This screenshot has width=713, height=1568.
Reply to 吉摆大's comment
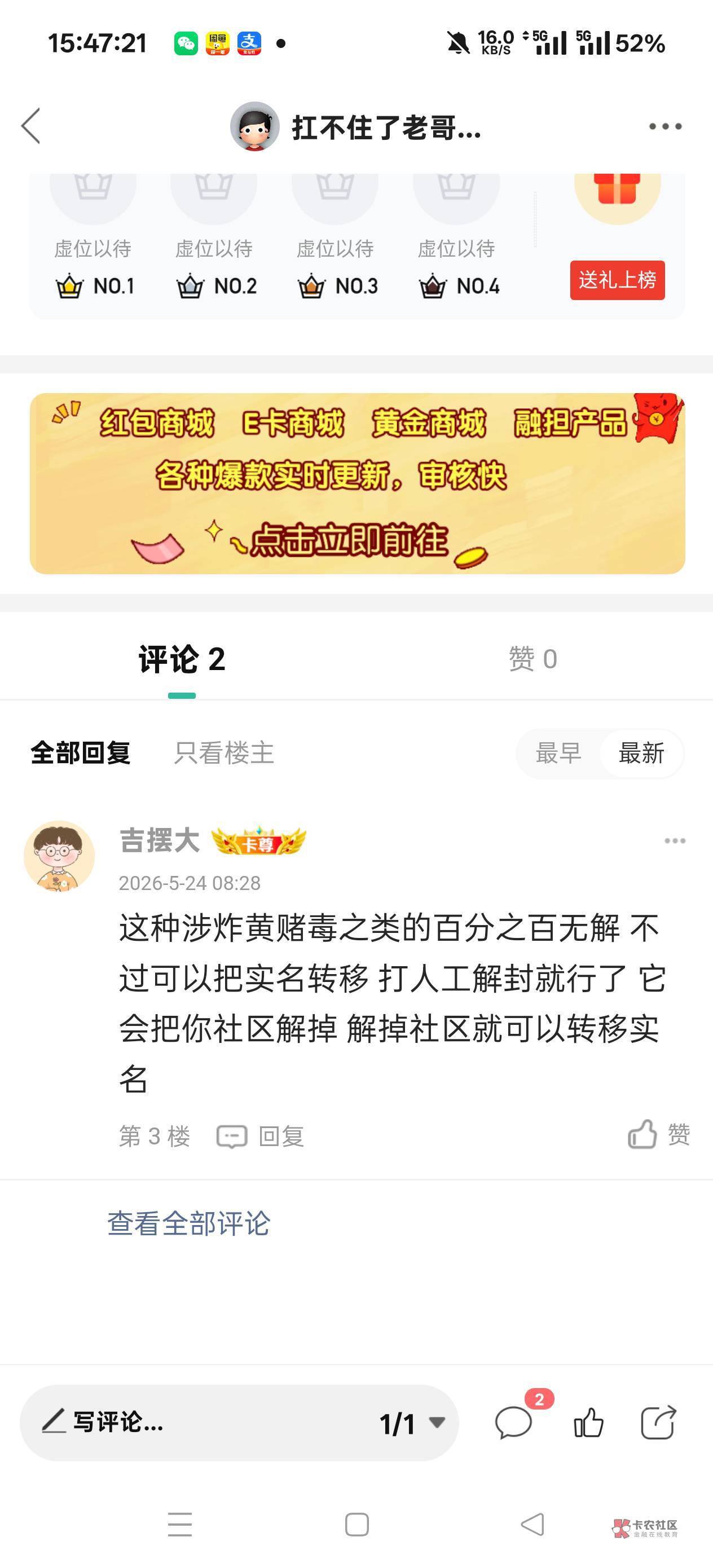(x=261, y=1136)
